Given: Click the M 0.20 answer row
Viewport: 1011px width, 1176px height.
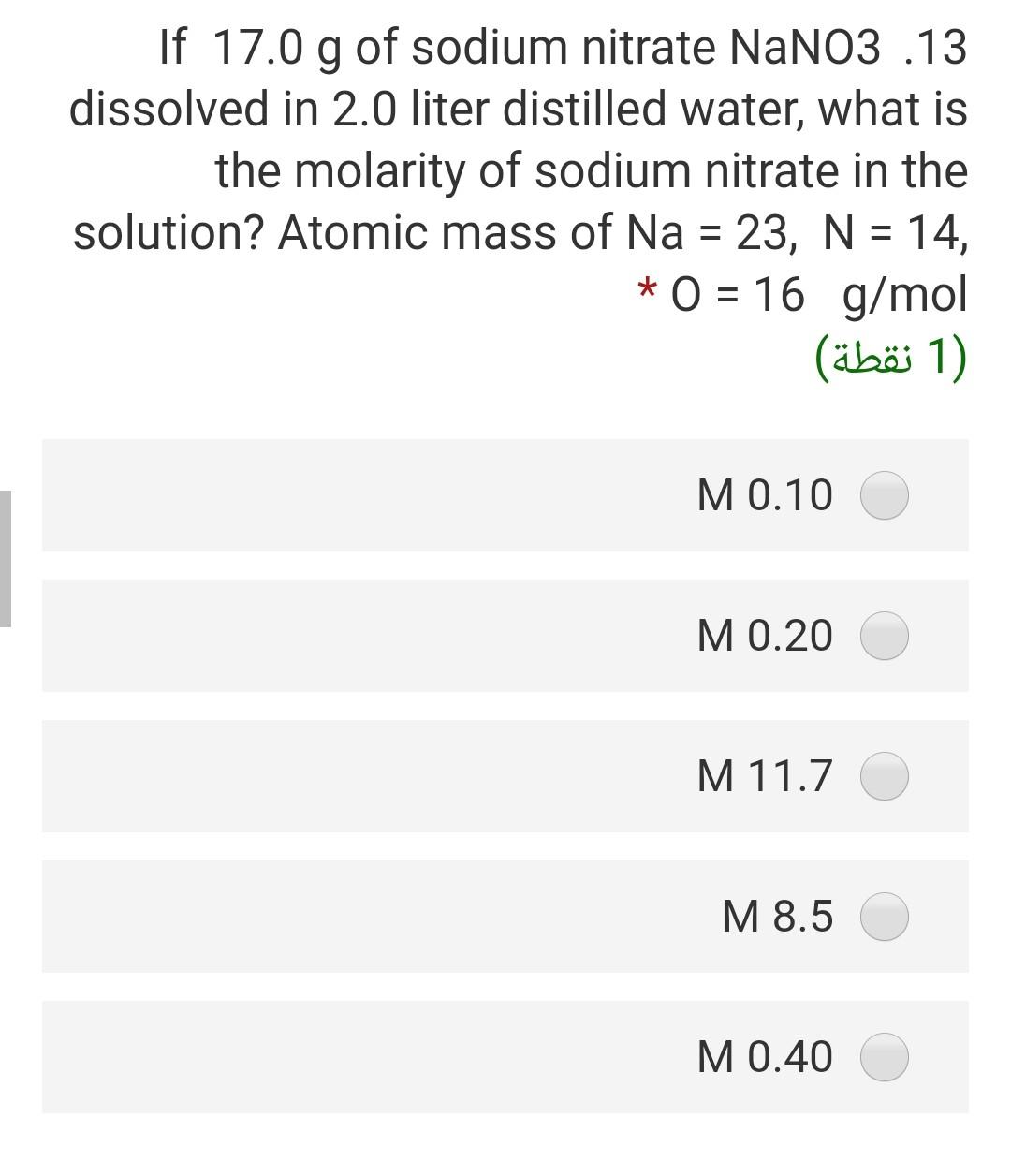Looking at the screenshot, I should [x=505, y=637].
